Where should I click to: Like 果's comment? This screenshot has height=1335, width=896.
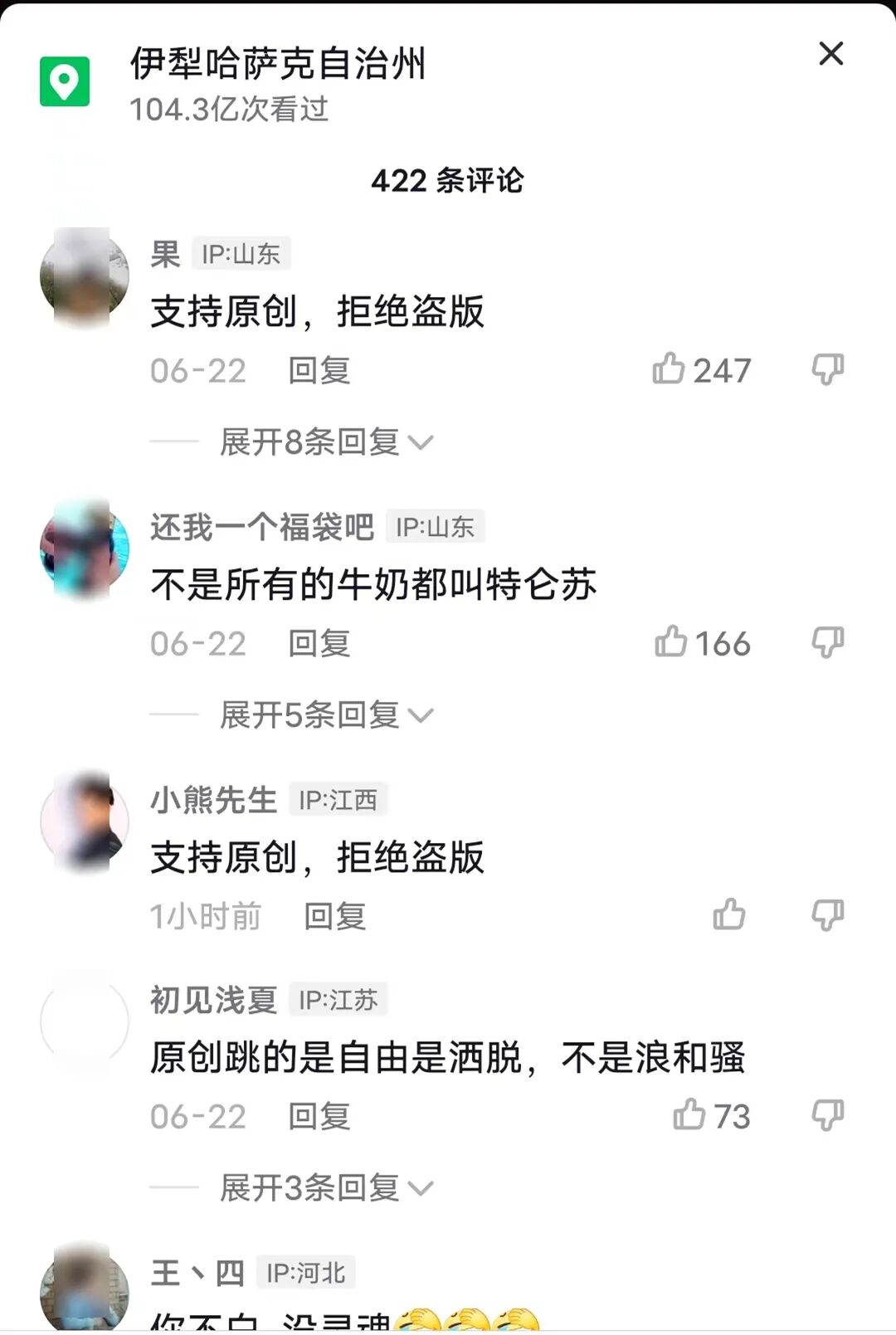[669, 369]
